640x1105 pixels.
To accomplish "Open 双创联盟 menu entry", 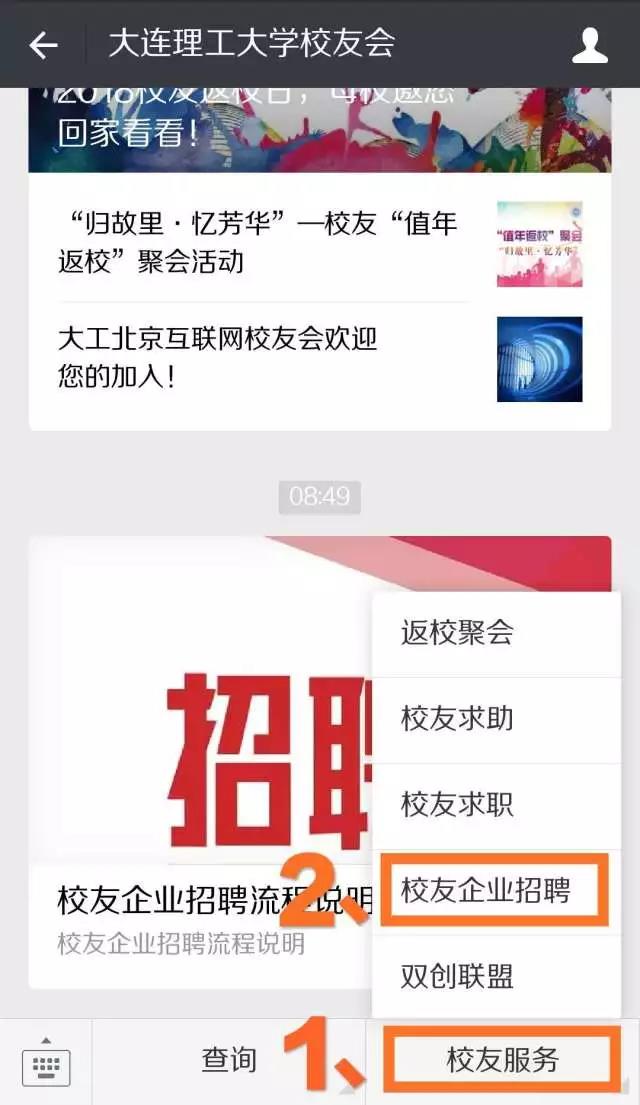I will (x=496, y=976).
